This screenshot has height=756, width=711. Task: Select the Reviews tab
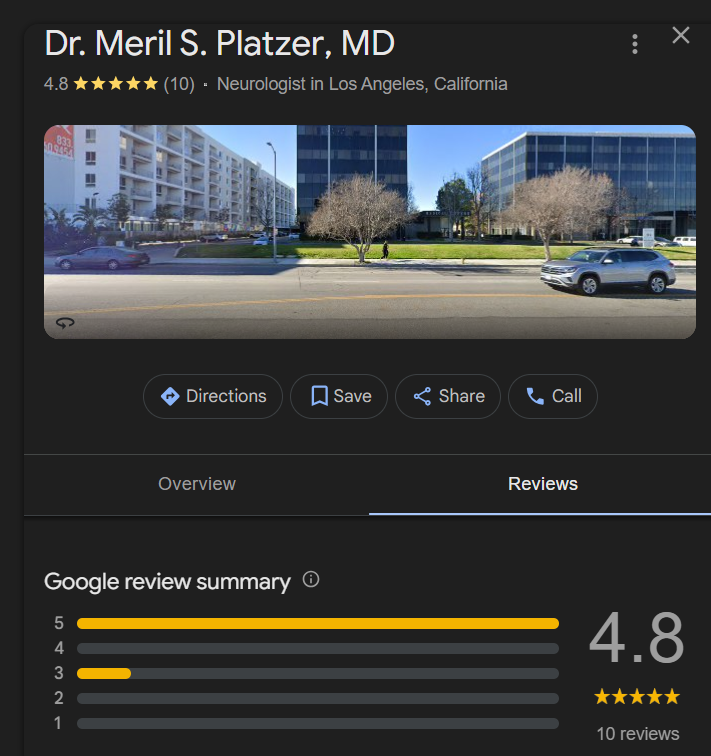click(x=542, y=484)
